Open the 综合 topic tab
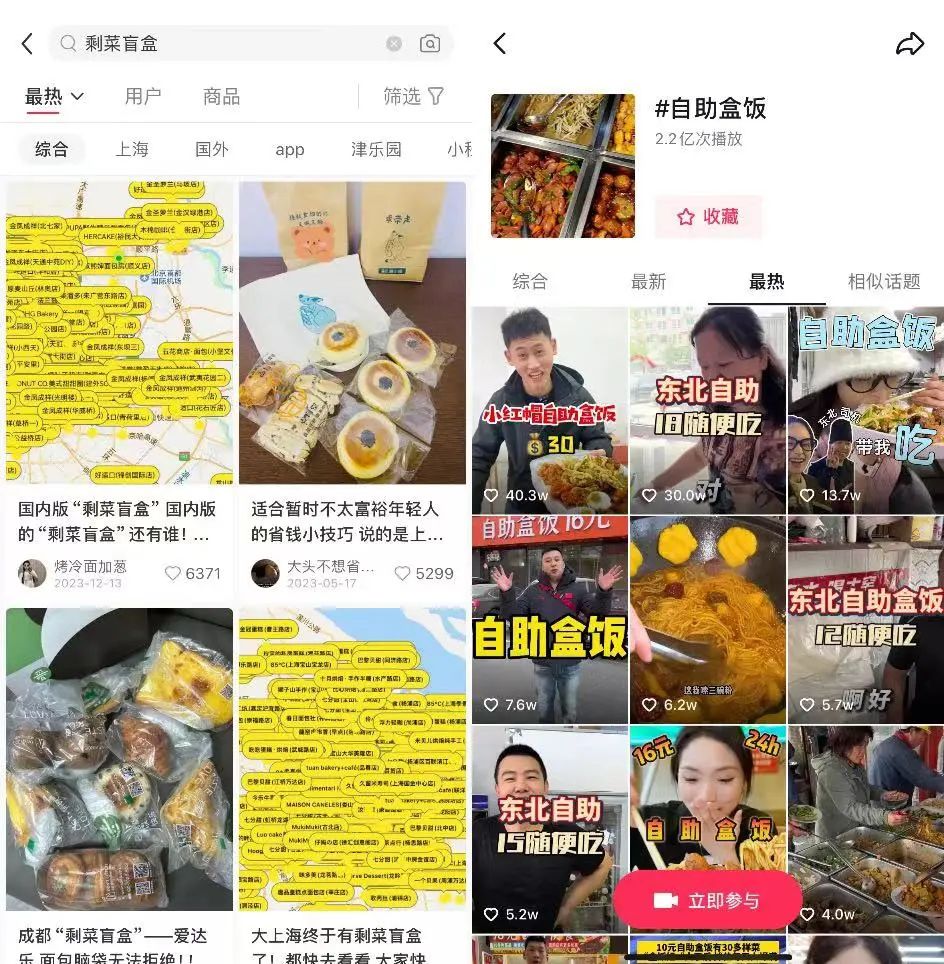 tap(530, 282)
